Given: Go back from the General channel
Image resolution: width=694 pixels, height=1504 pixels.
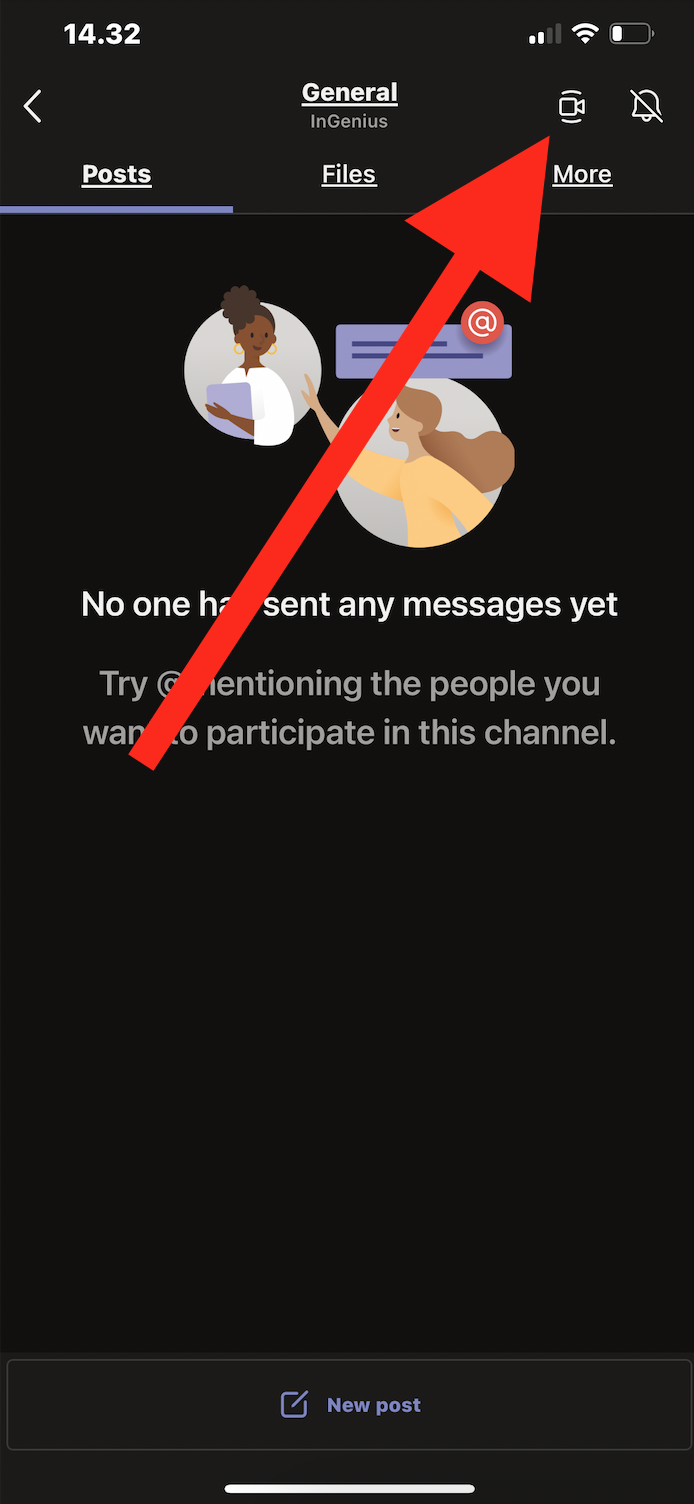Looking at the screenshot, I should [33, 106].
